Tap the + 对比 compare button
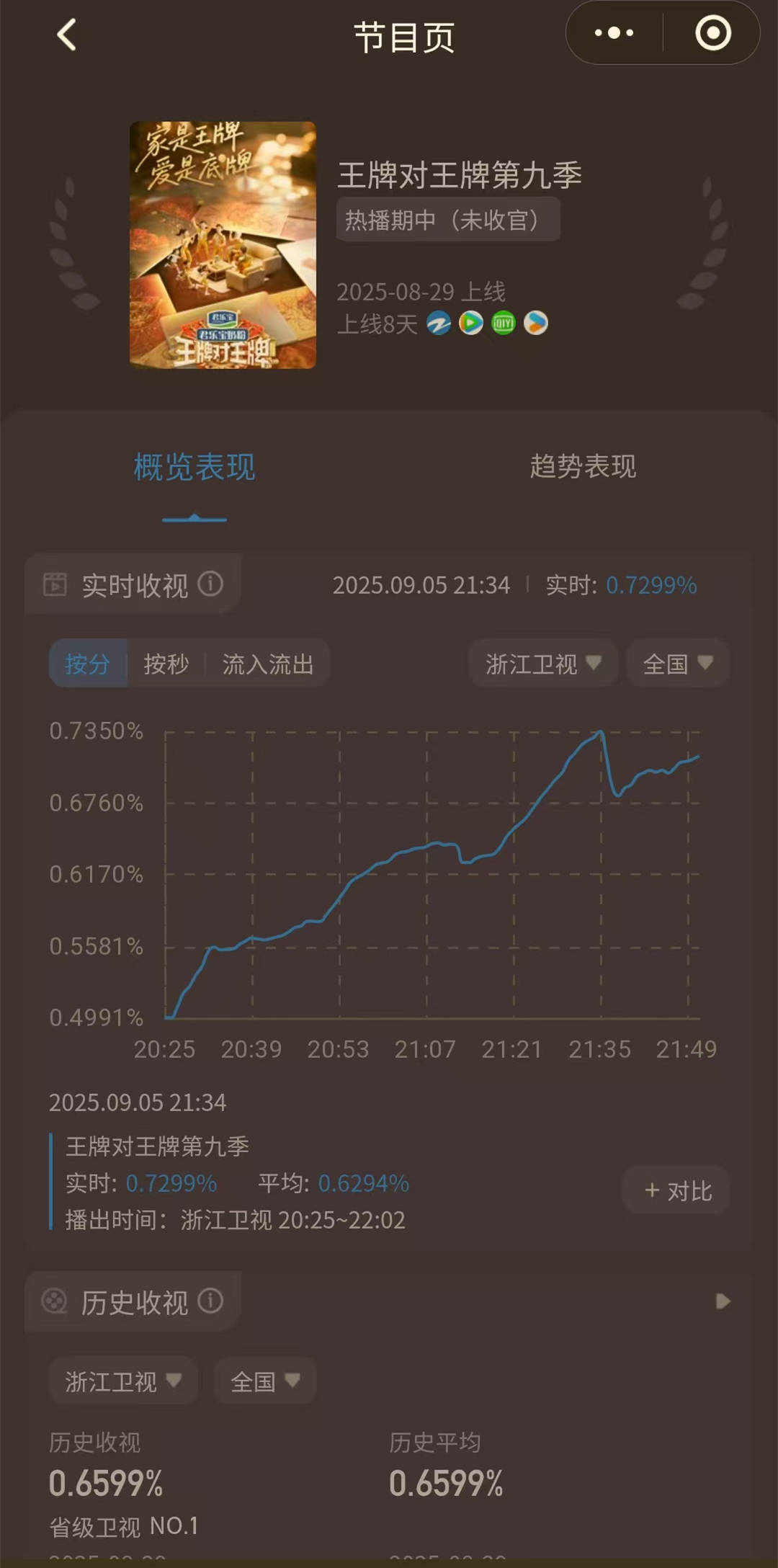 coord(677,1190)
